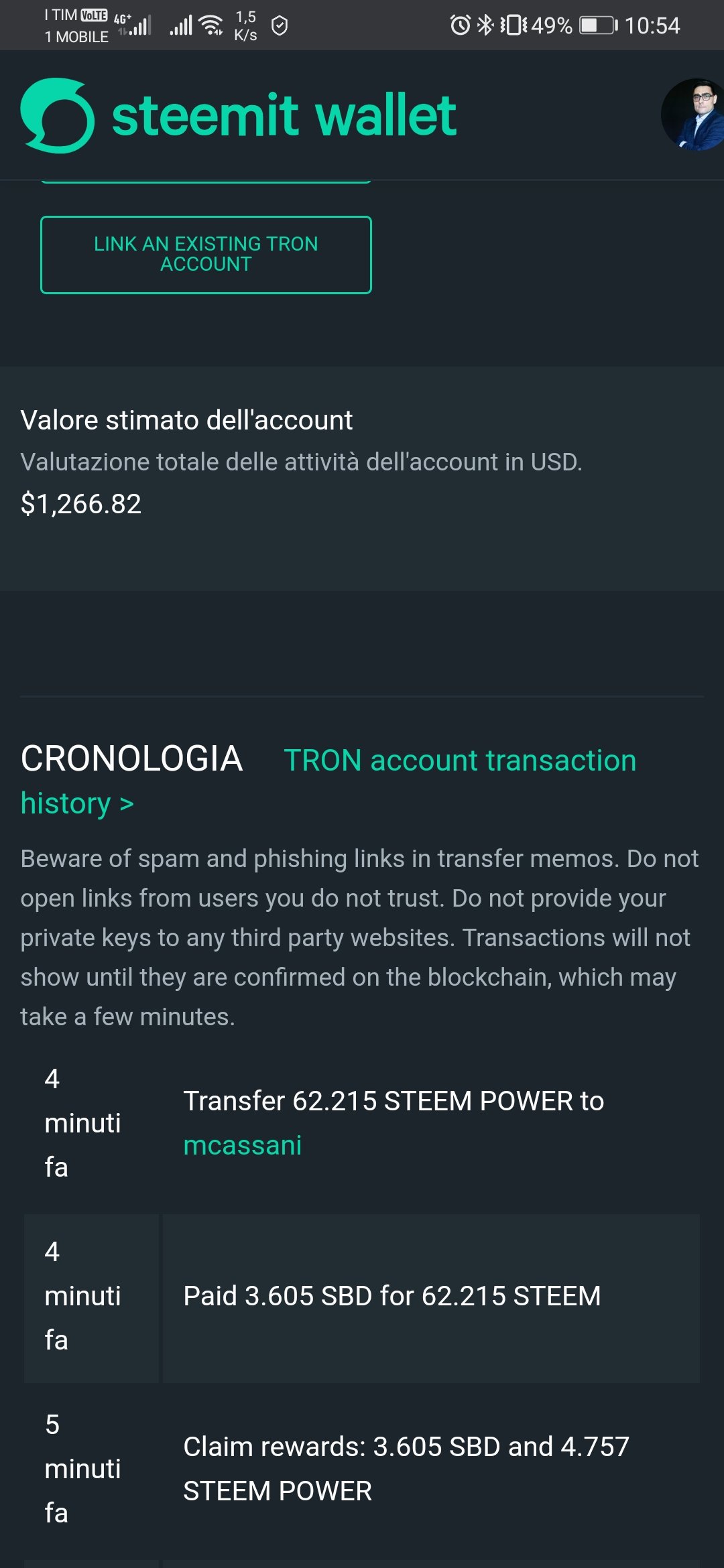Screen dimensions: 724x1568
Task: Open TRON account transaction history link
Action: coord(328,781)
